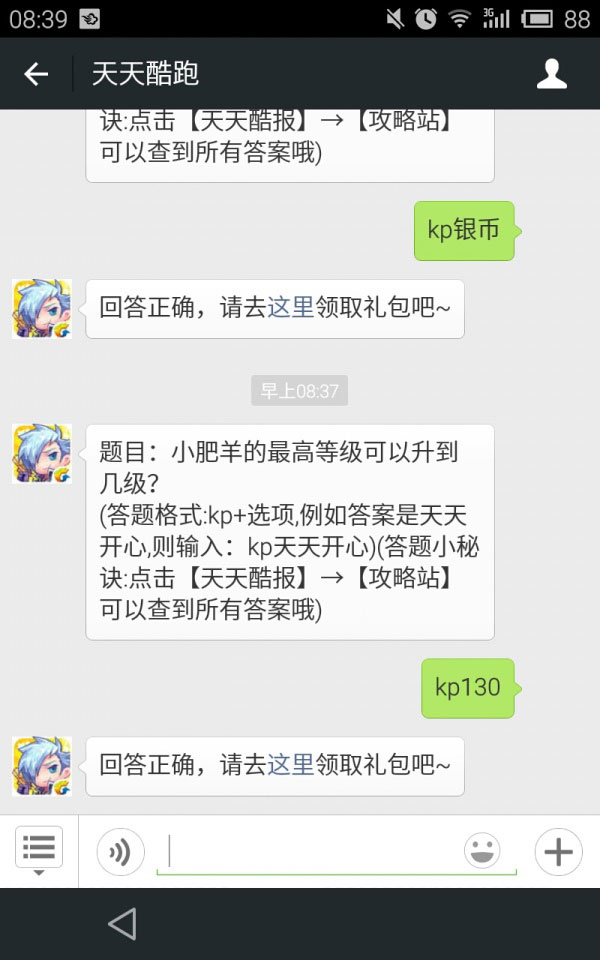Focus the message text field
The height and width of the screenshot is (960, 600).
pos(310,852)
